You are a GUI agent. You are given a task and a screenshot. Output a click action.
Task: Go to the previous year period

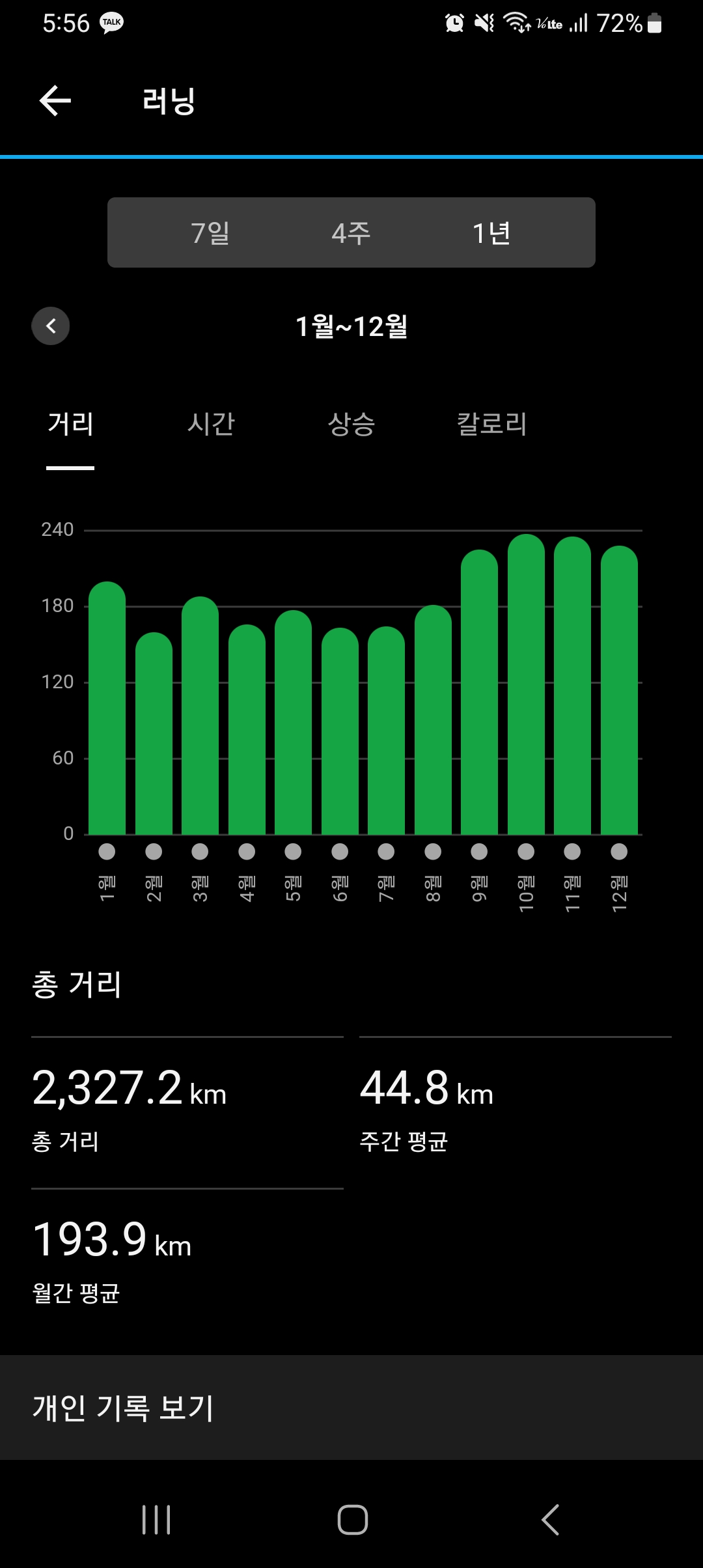pos(51,326)
